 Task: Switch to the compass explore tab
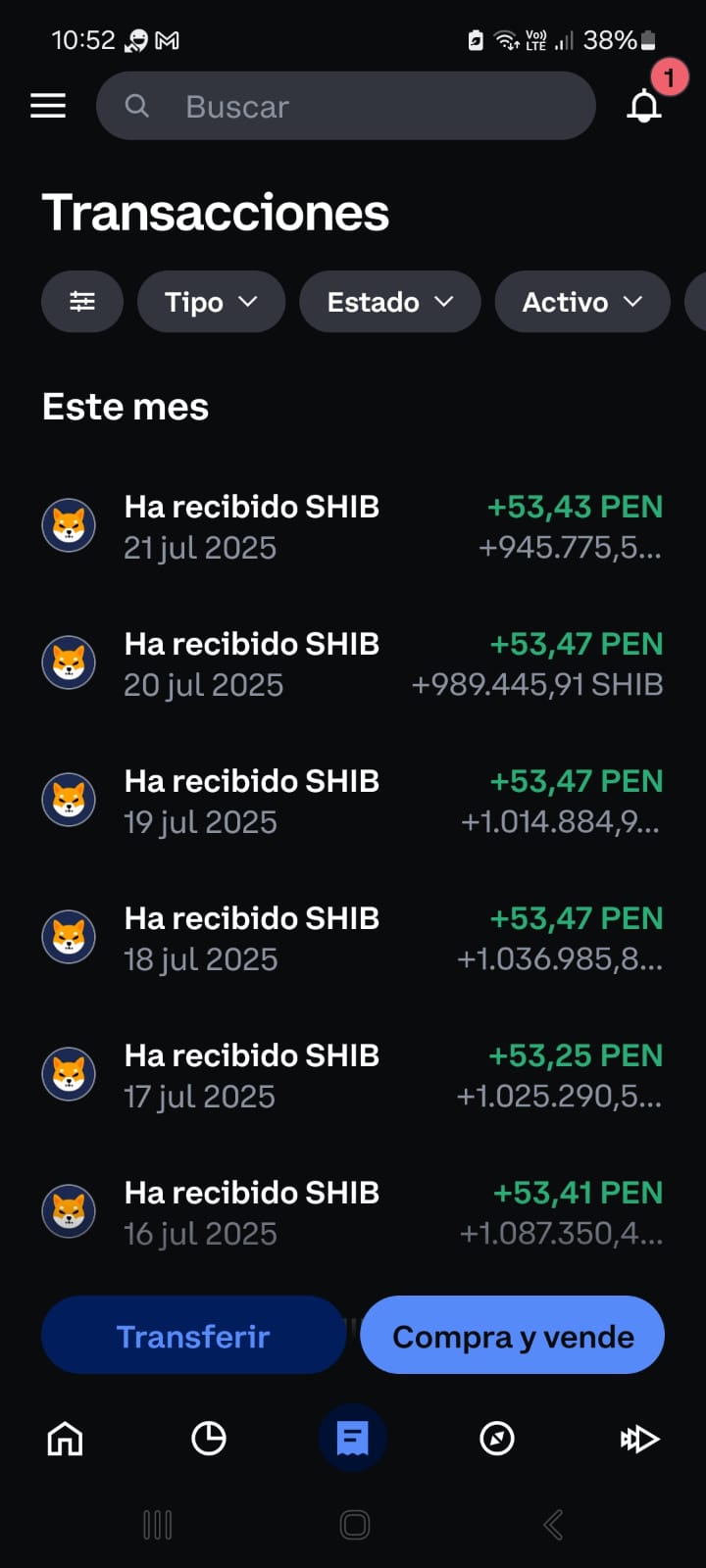497,1439
